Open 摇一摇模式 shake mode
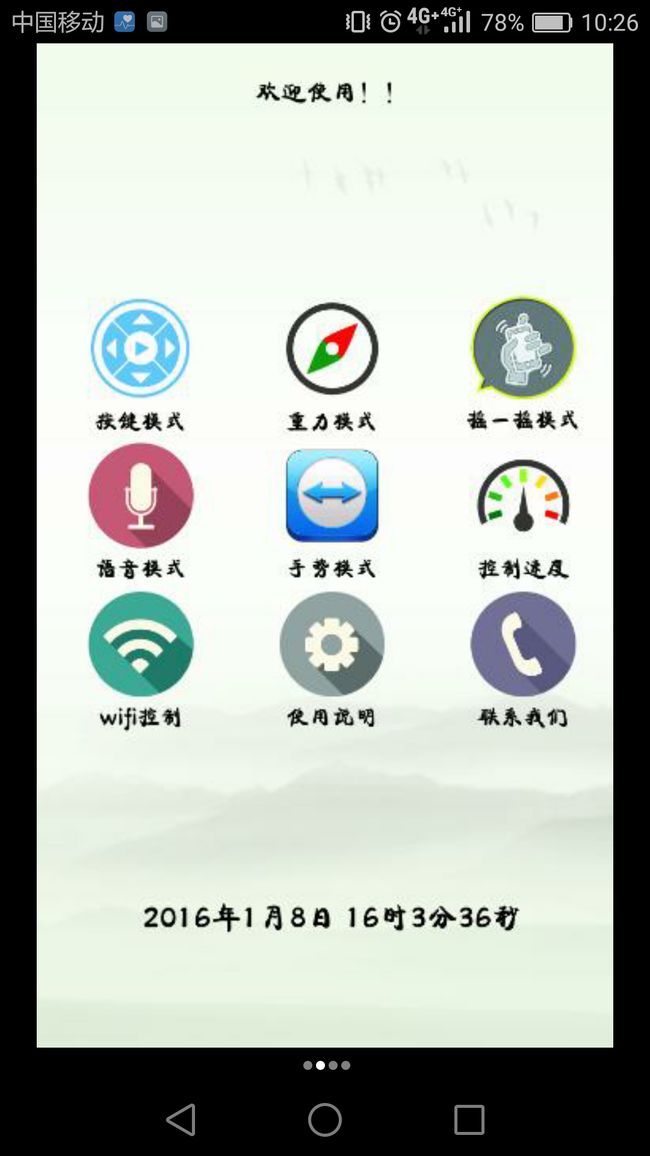This screenshot has height=1156, width=650. coord(523,345)
